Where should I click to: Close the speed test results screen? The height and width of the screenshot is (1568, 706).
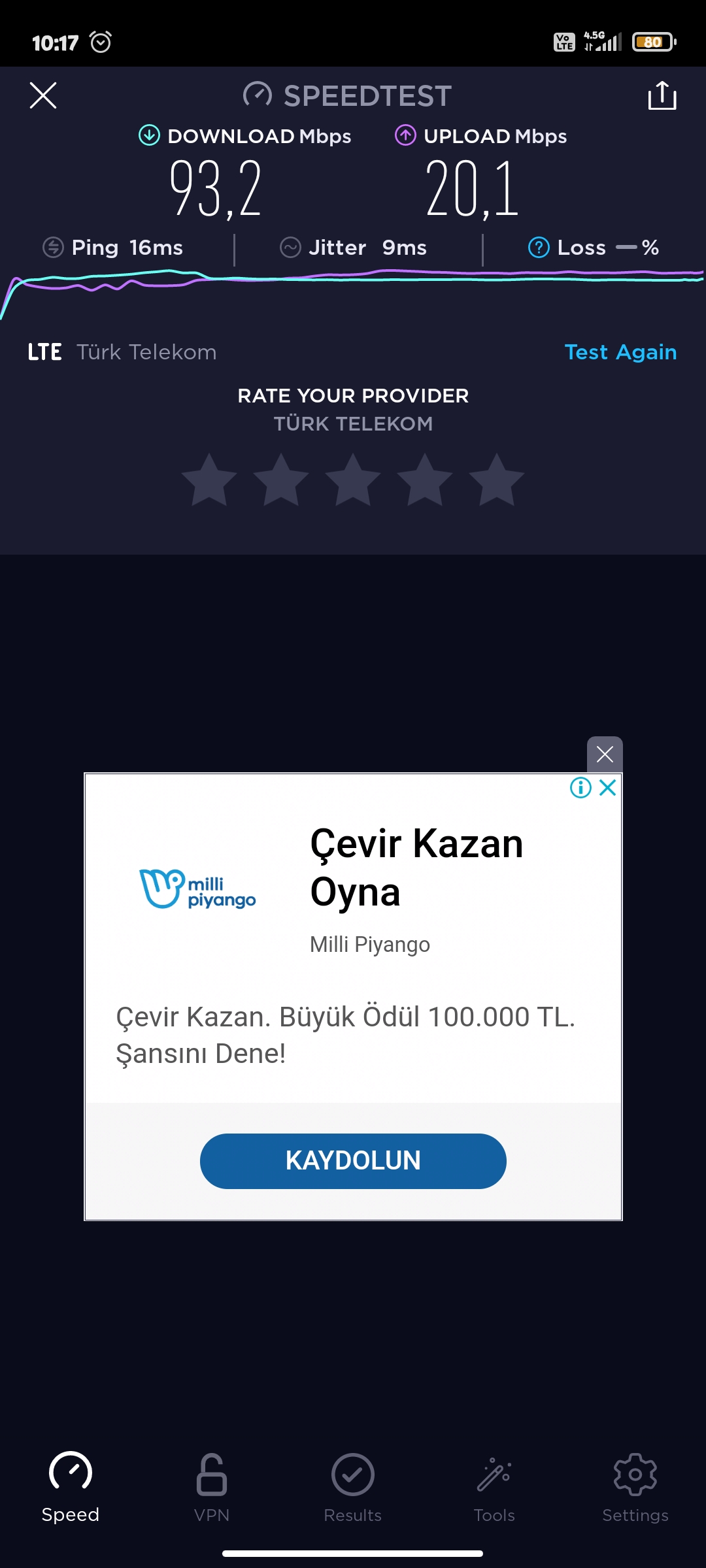tap(43, 95)
